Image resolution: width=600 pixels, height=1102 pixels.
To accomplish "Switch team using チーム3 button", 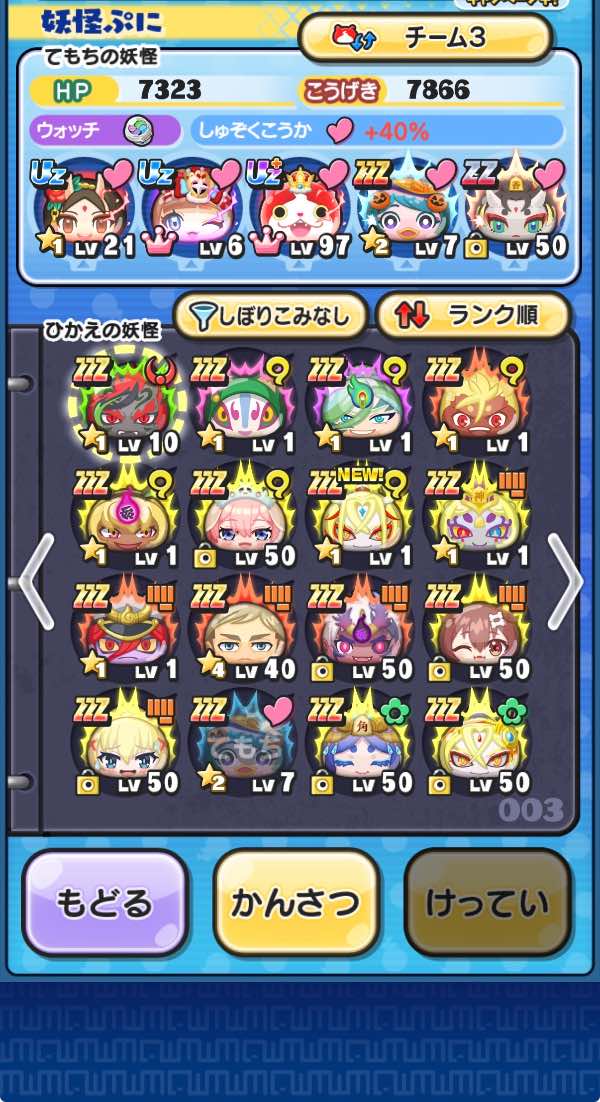I will click(425, 38).
